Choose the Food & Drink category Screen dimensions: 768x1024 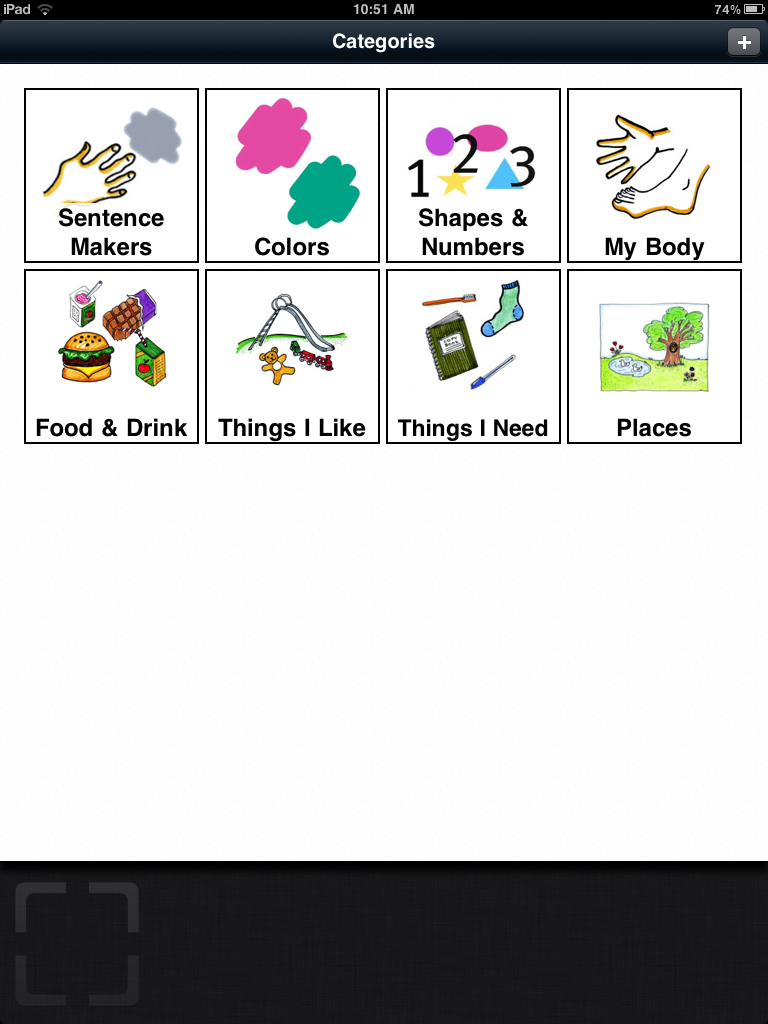tap(111, 357)
